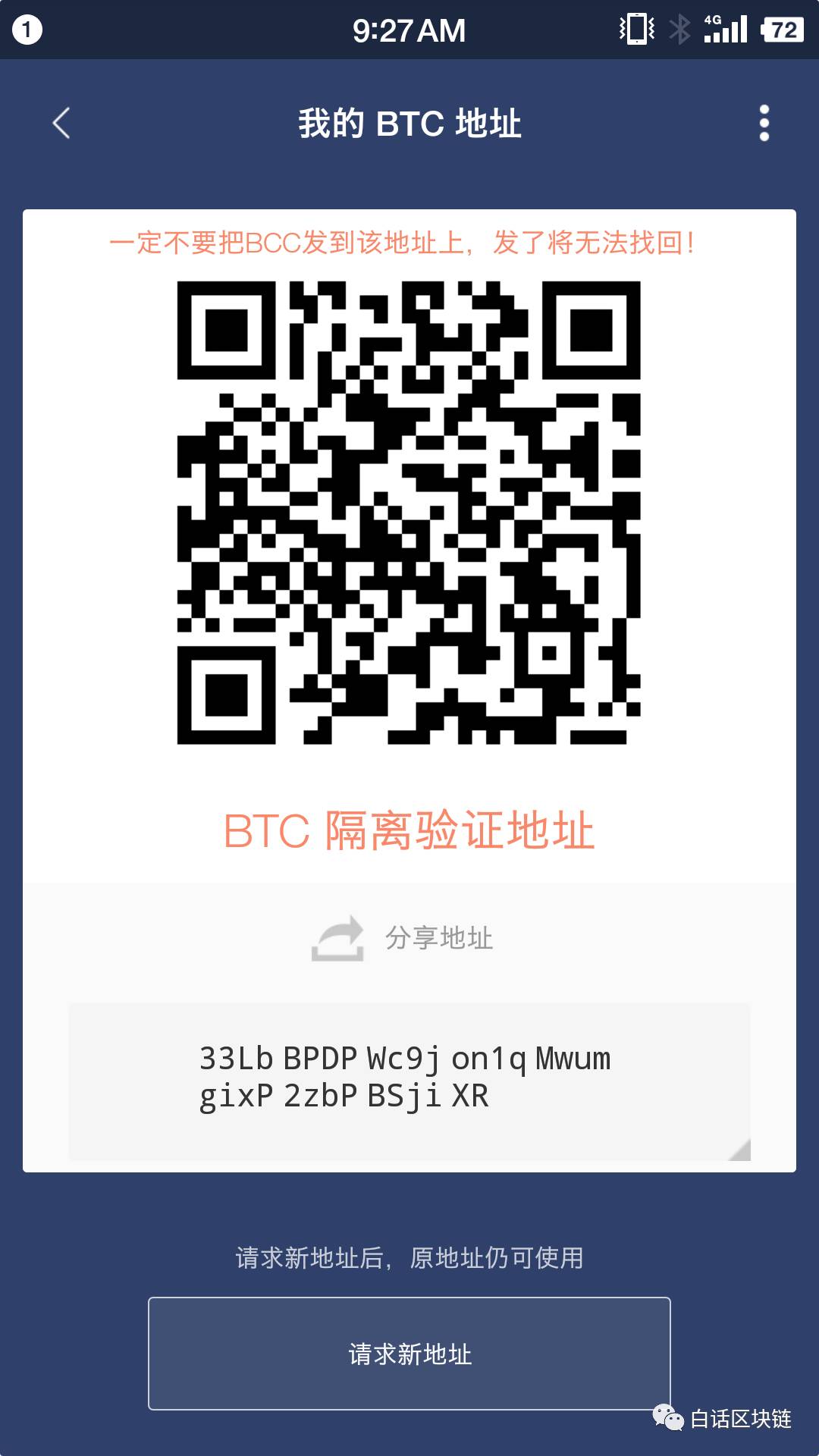Viewport: 819px width, 1456px height.
Task: Tap the 4G network indicator
Action: coord(711,25)
